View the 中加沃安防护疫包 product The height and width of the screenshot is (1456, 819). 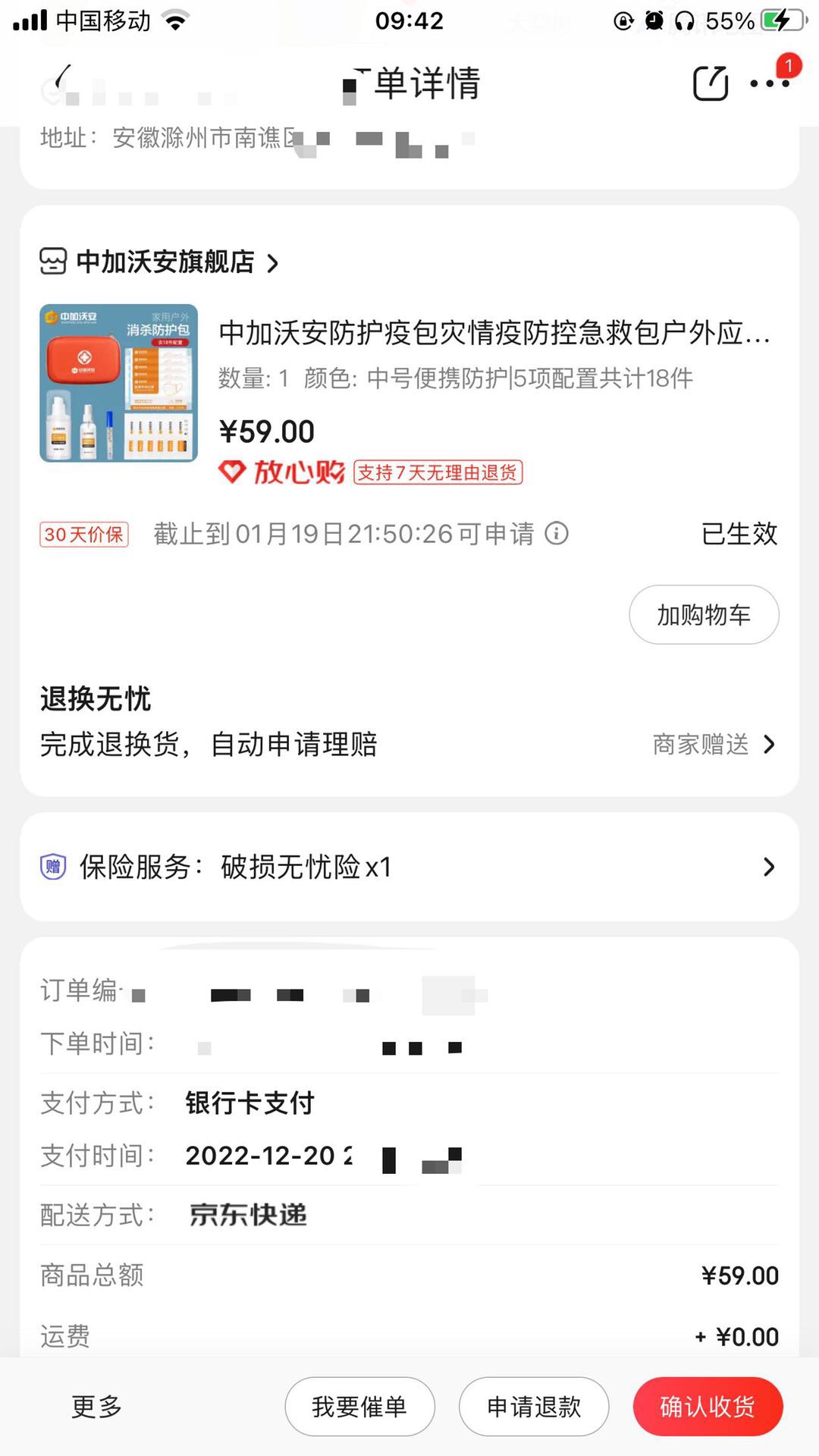pyautogui.click(x=493, y=333)
